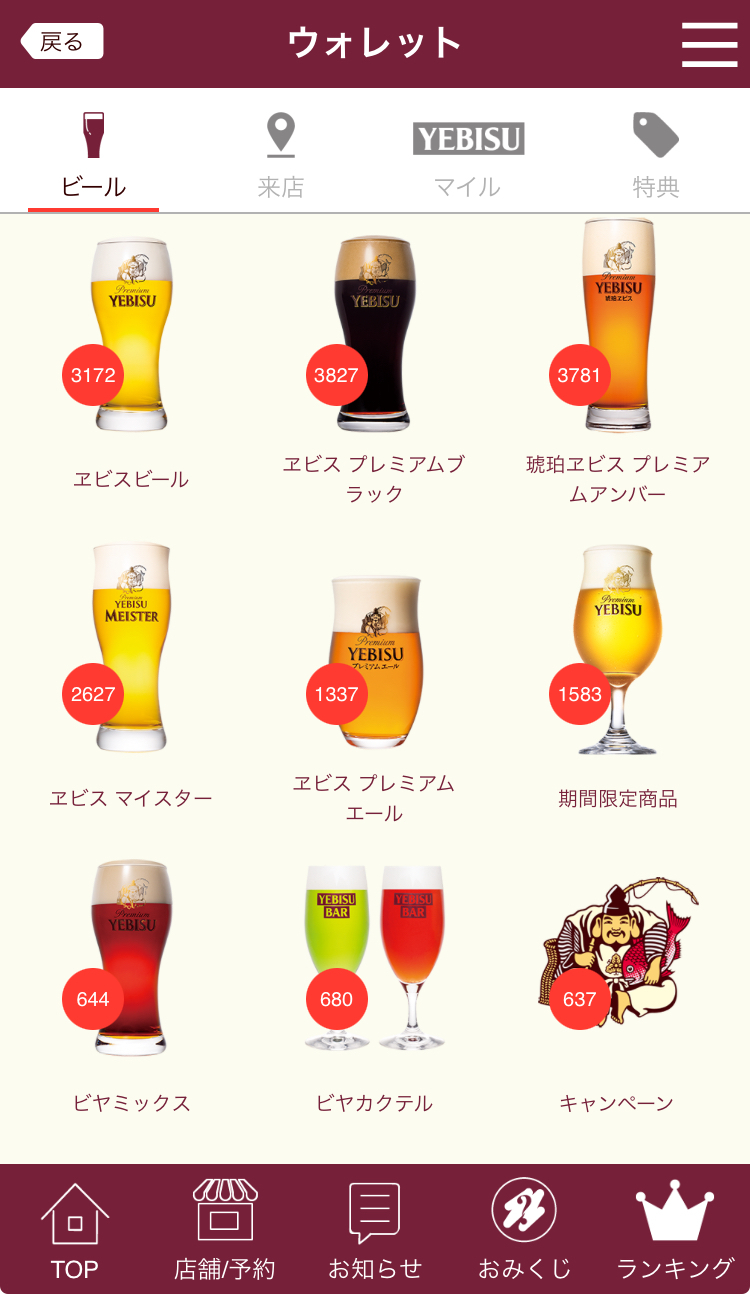Image resolution: width=750 pixels, height=1294 pixels.
Task: Open the お知らせ notices tab
Action: [x=375, y=1230]
